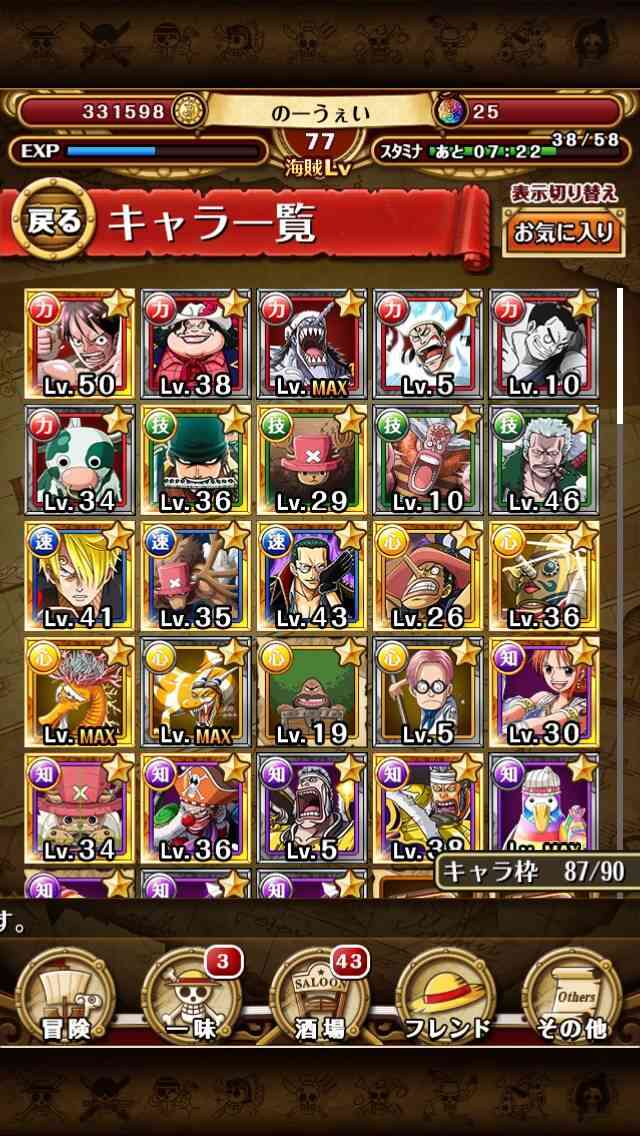Switch display with the お気に入り button
Viewport: 640px width, 1136px height.
point(564,232)
